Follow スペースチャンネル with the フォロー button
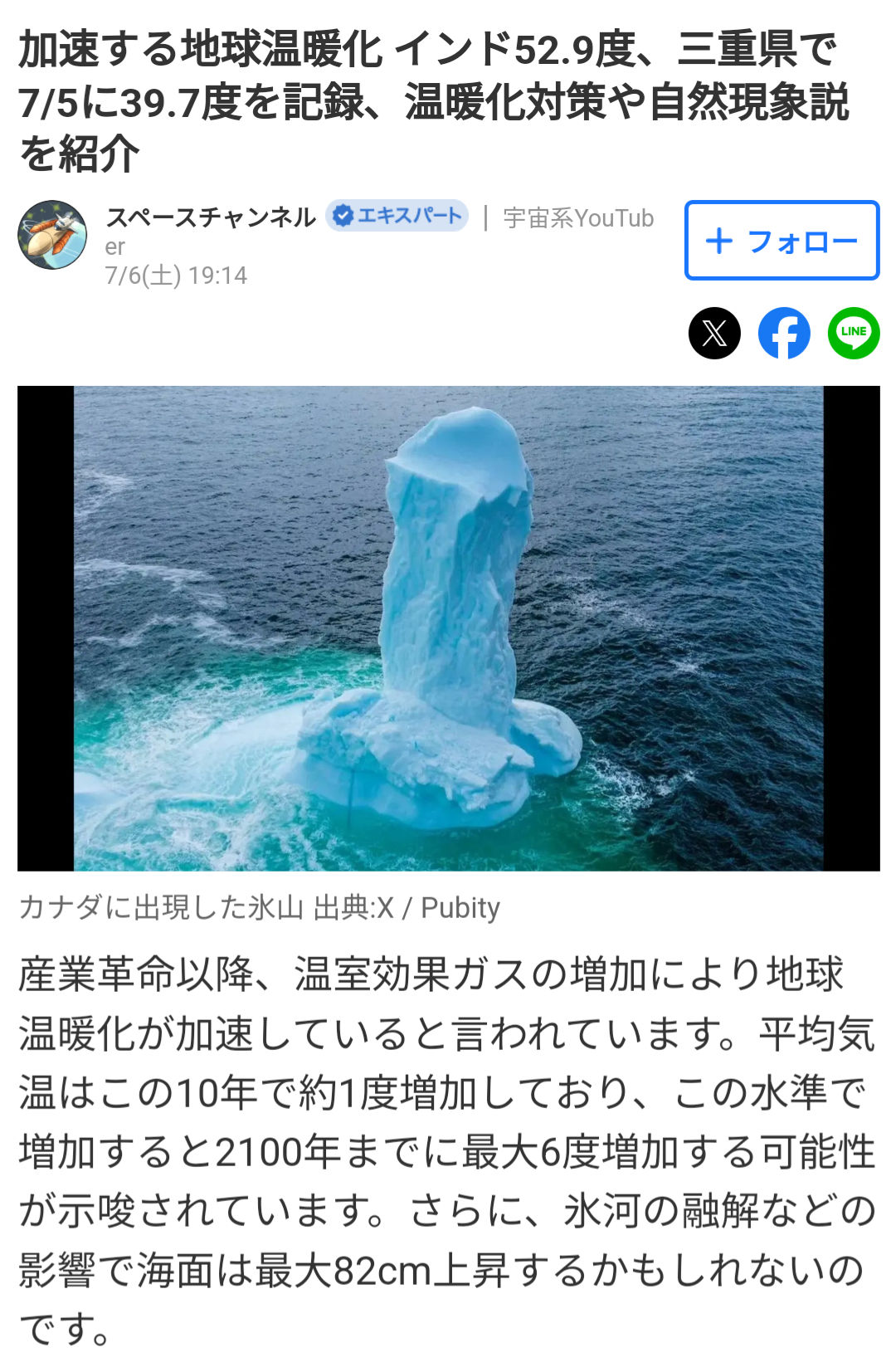This screenshot has width=896, height=1372. click(x=781, y=241)
